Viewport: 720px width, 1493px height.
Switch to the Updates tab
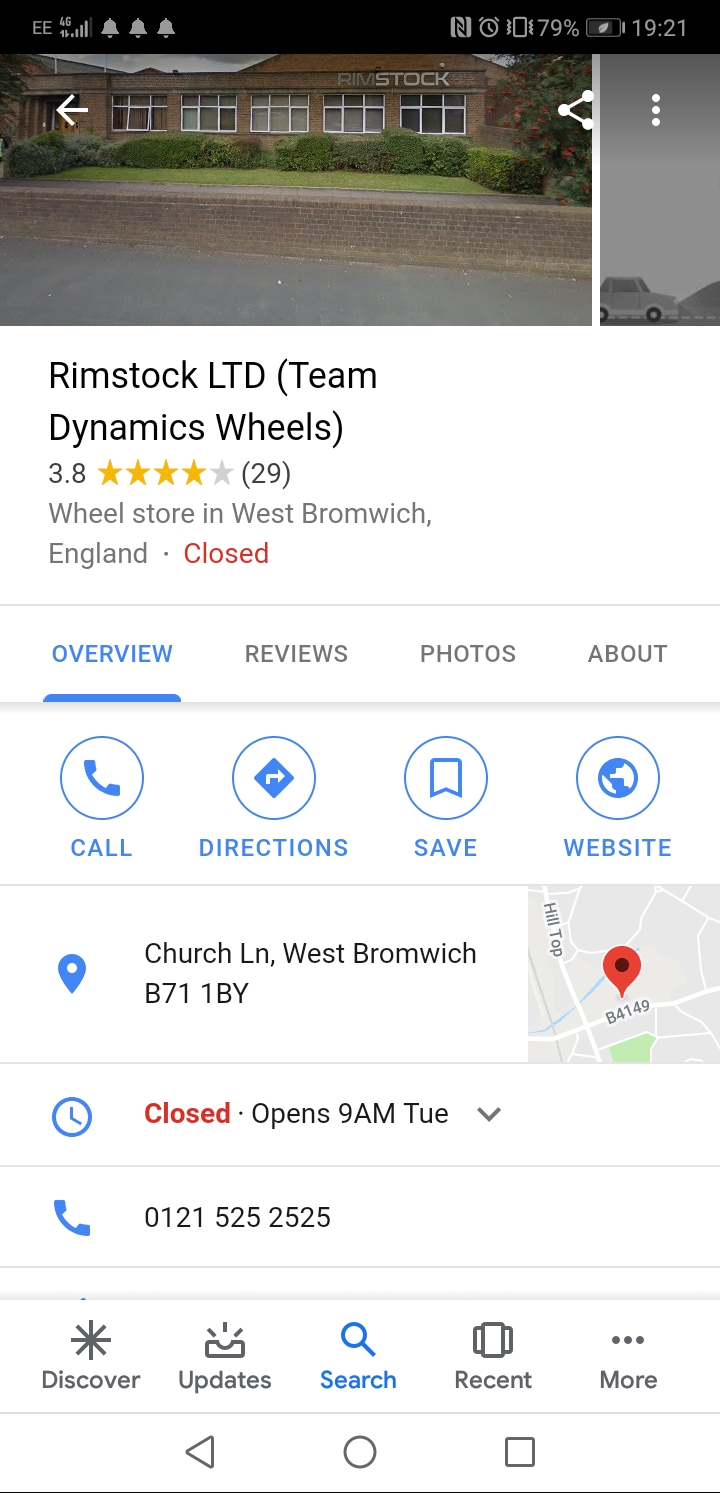coord(225,1356)
